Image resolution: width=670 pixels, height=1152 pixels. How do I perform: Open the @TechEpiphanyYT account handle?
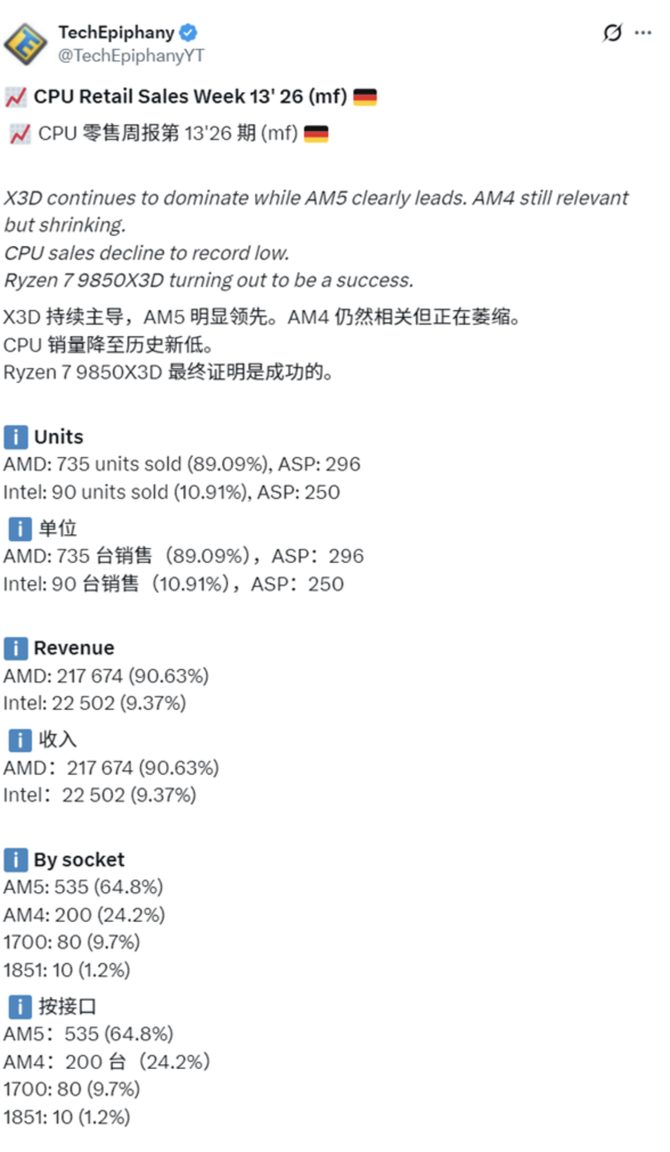[x=131, y=55]
